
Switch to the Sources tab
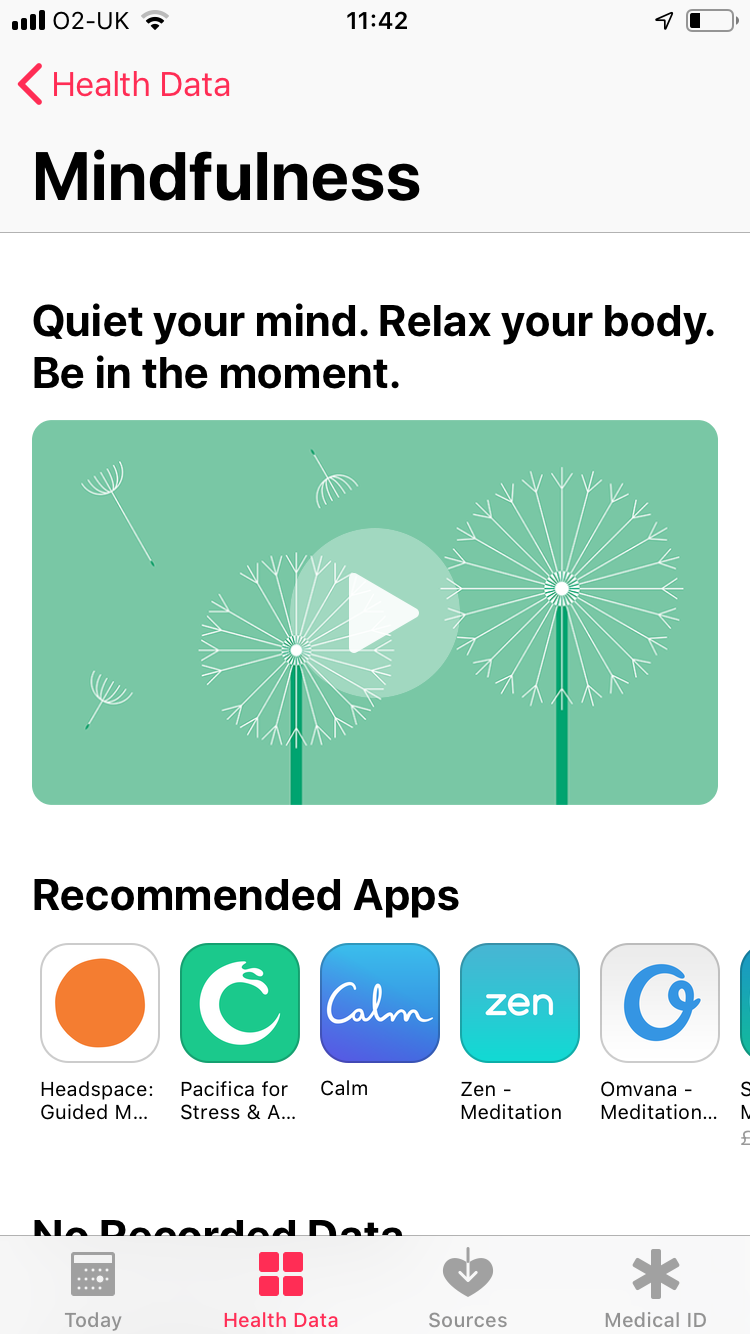[468, 1290]
